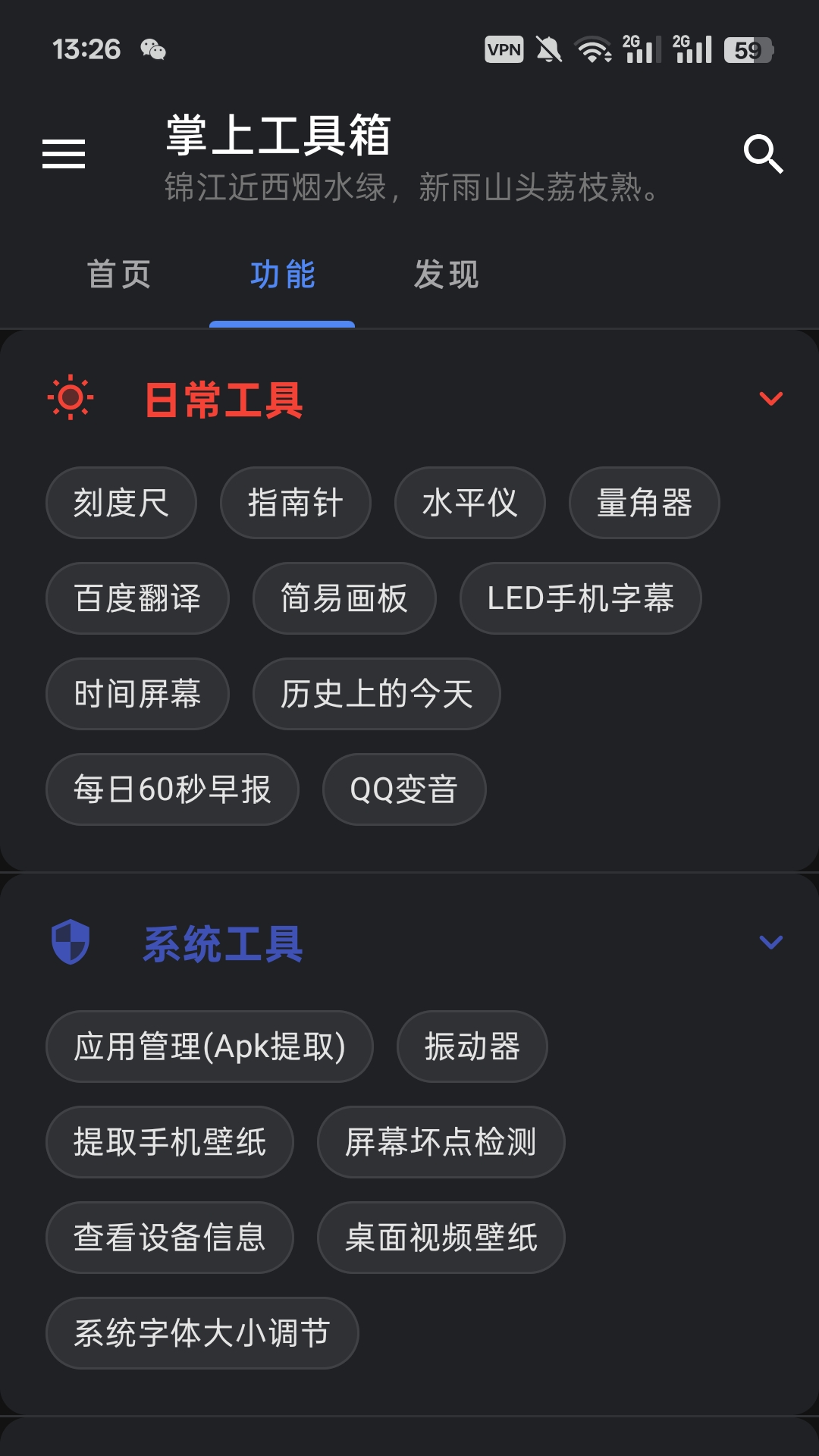Click the red sun icon beside 日常工具
Viewport: 819px width, 1456px height.
(71, 398)
